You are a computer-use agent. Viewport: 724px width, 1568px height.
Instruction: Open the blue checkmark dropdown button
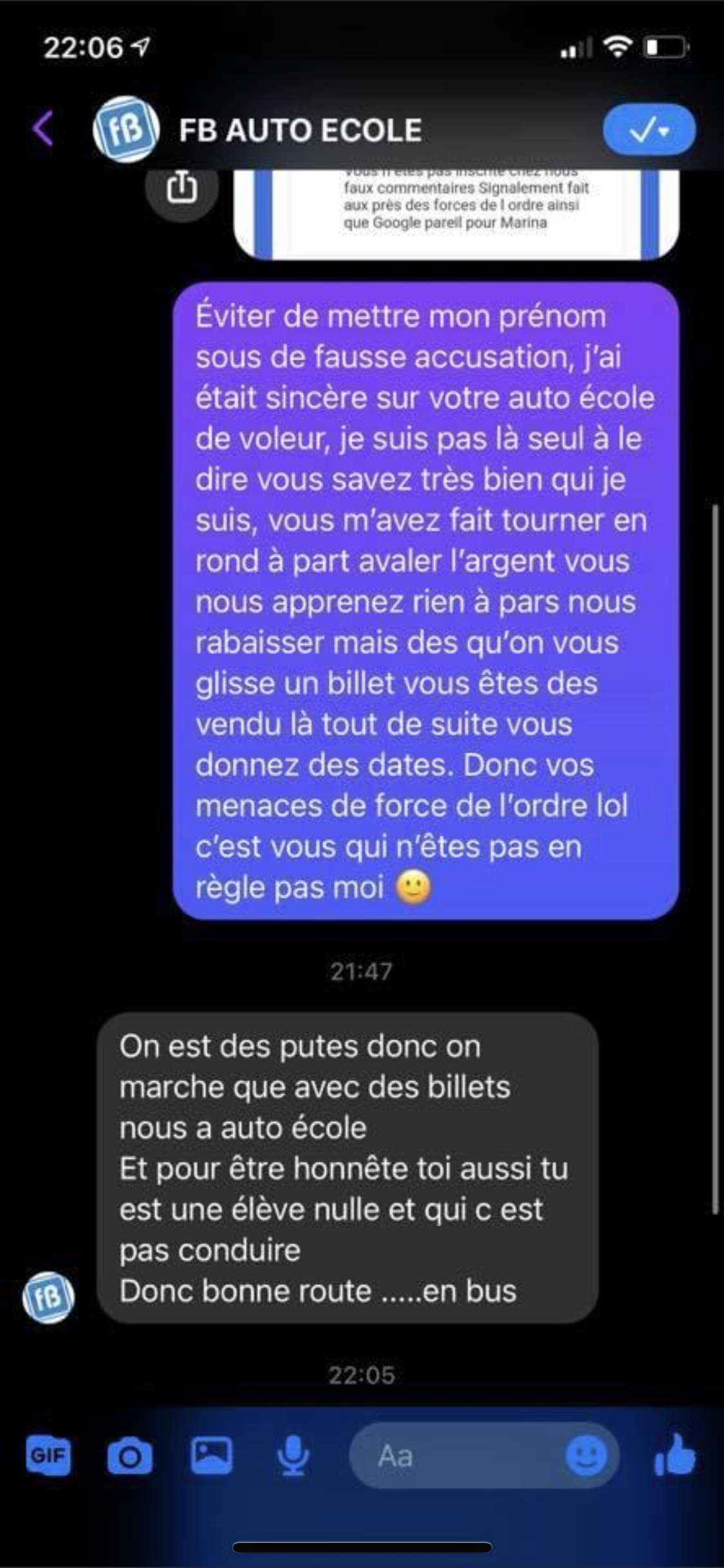[649, 130]
